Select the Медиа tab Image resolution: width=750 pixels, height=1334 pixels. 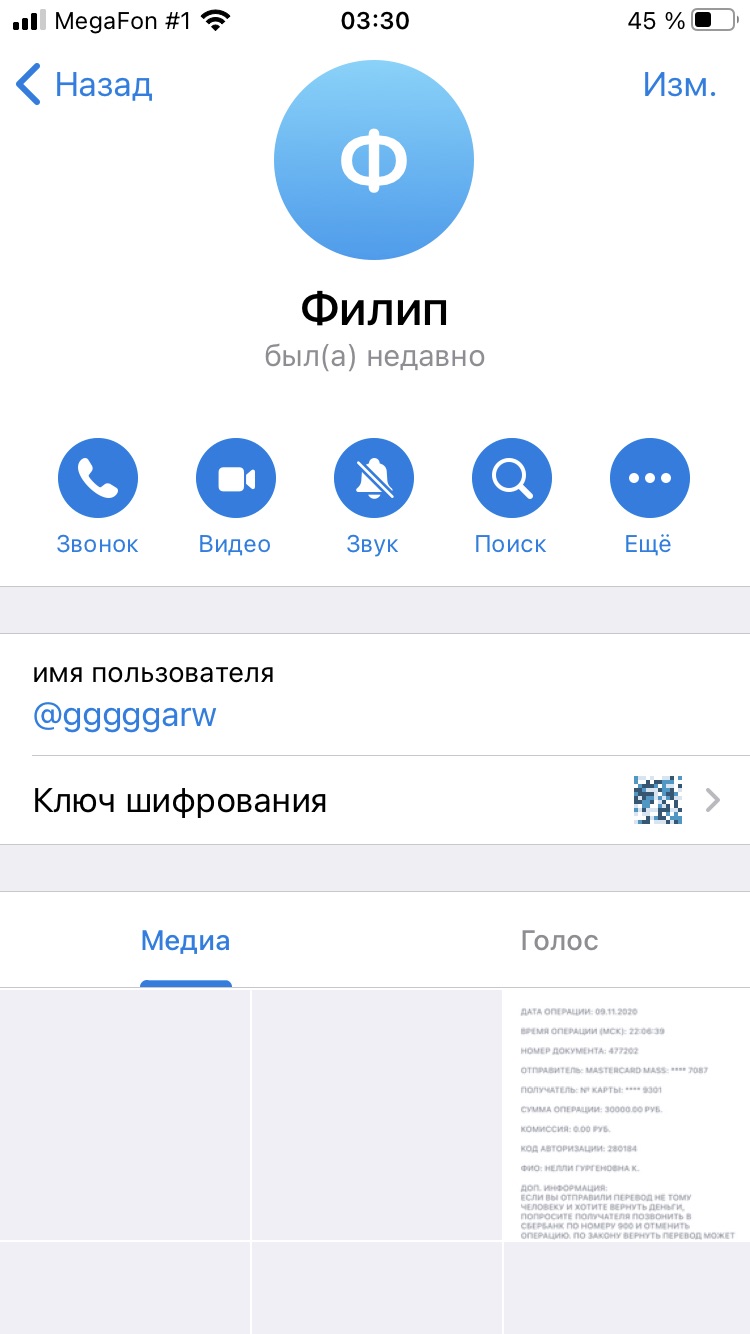(x=186, y=940)
